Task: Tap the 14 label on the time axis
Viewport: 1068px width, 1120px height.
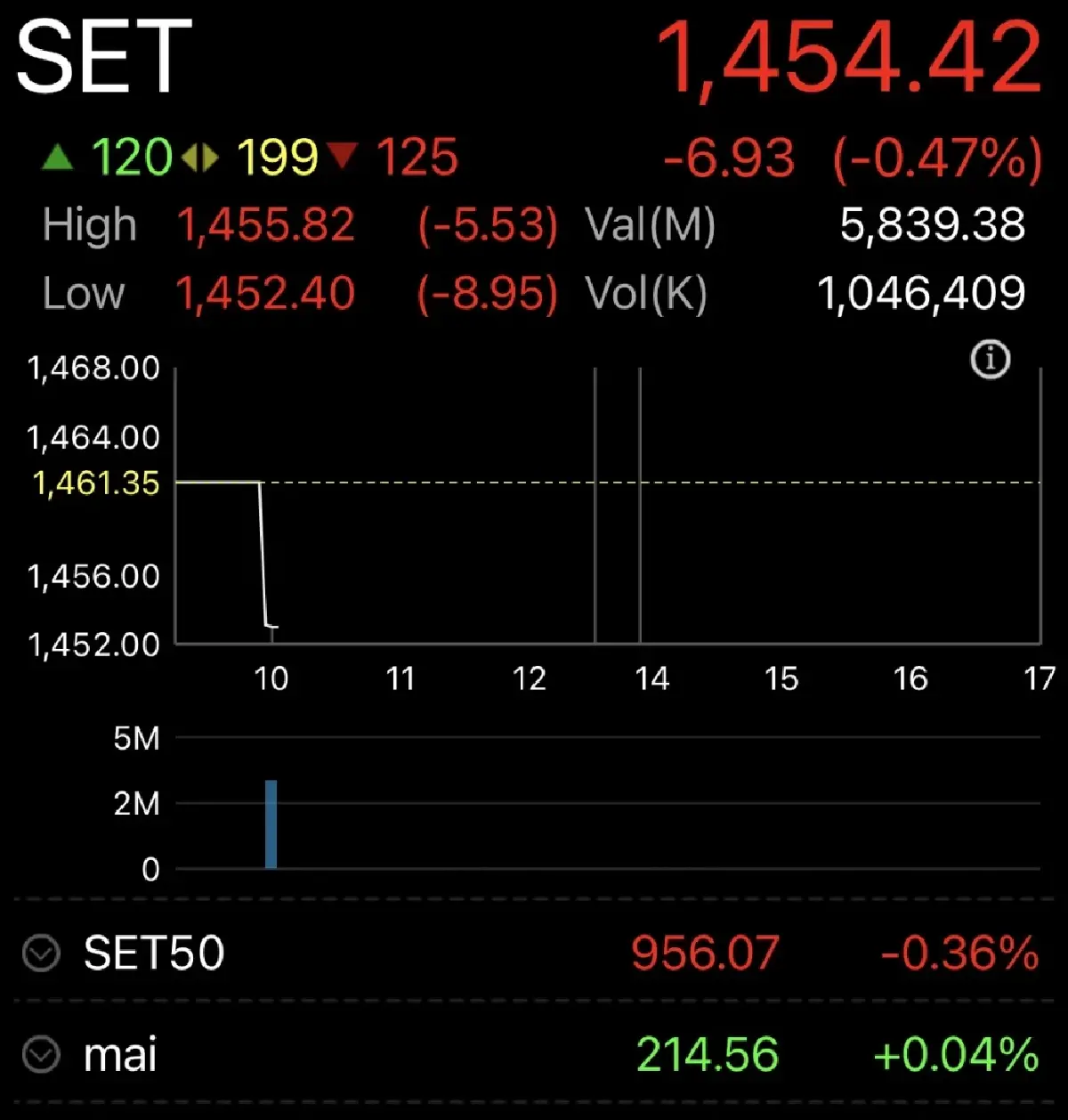Action: click(x=654, y=679)
